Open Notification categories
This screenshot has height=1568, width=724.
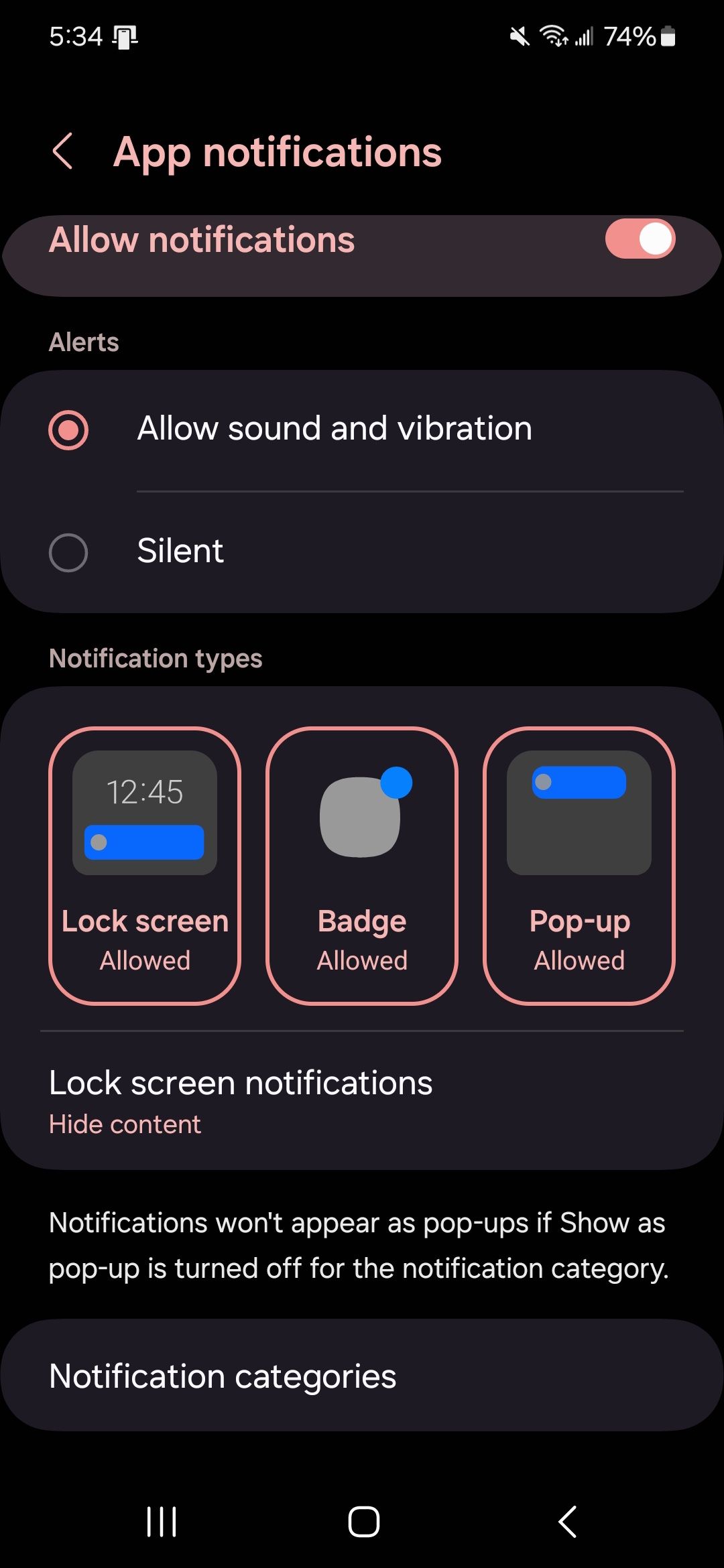click(x=223, y=1376)
